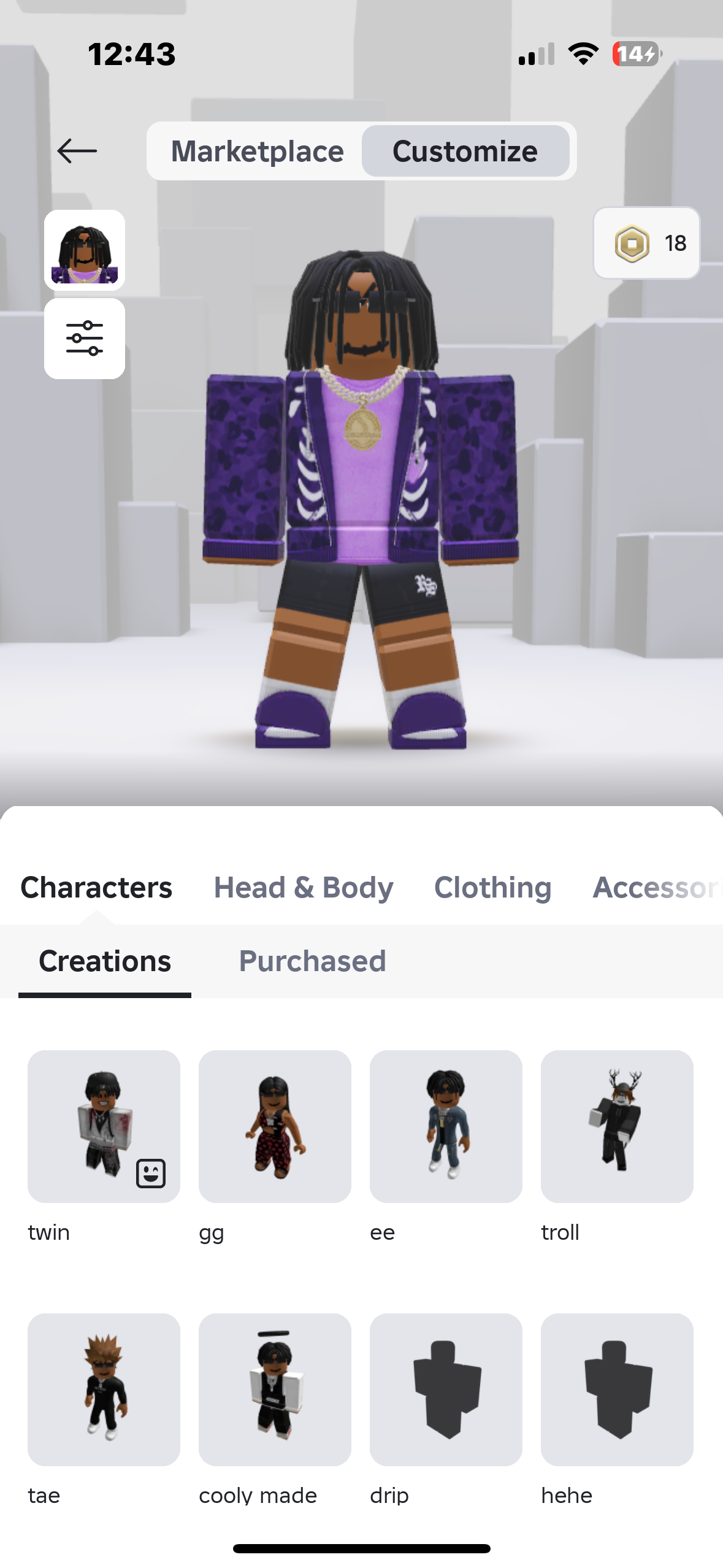Switch to the Accessories tab
Viewport: 723px width, 1568px height.
point(657,888)
